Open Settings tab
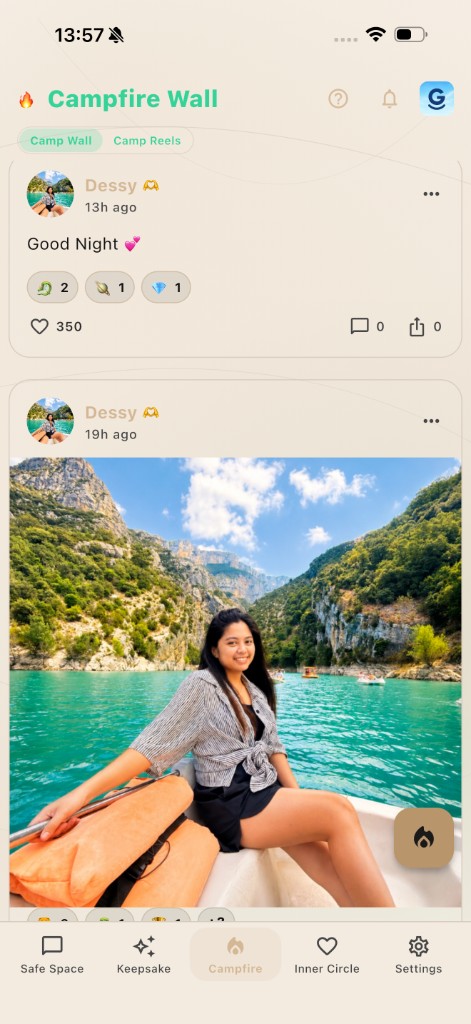 point(418,954)
